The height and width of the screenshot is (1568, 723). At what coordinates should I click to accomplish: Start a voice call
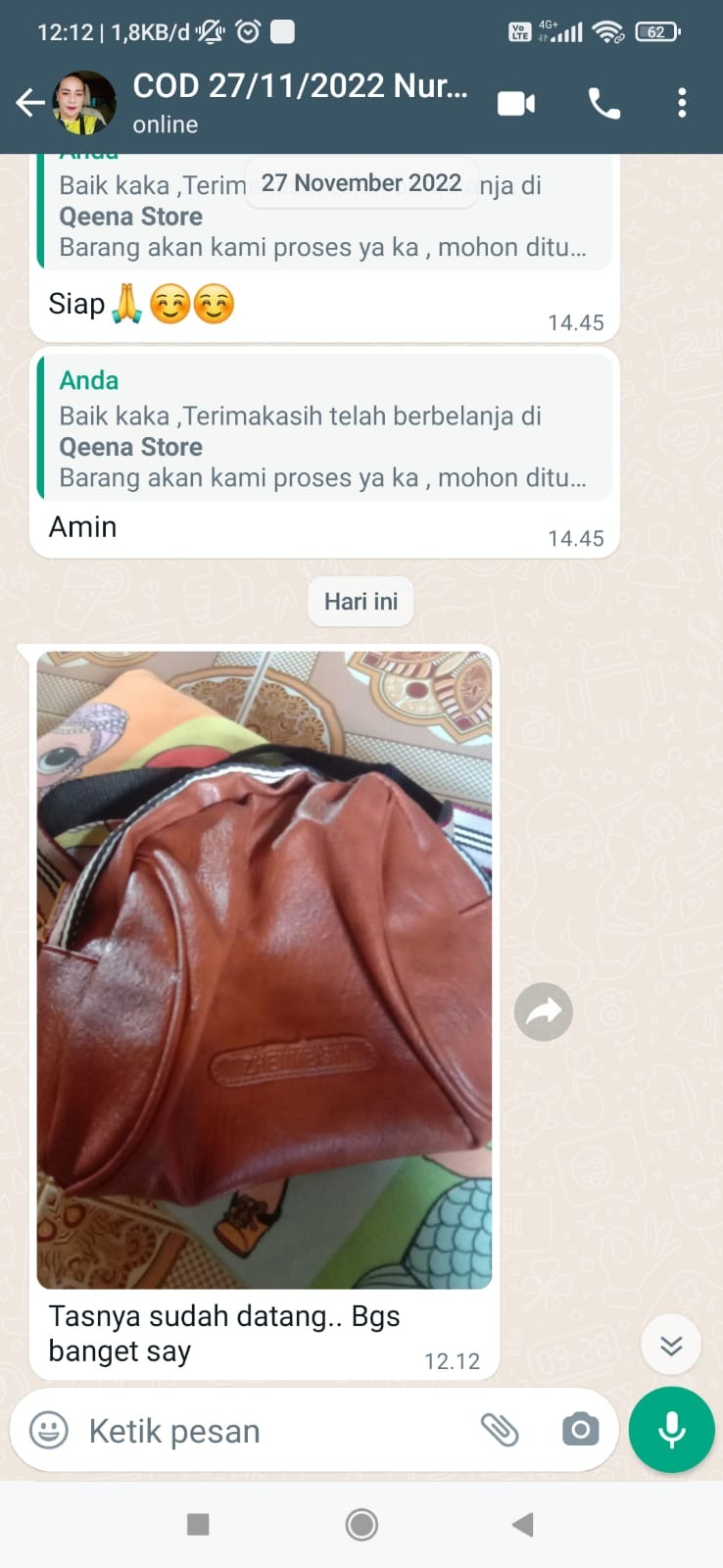click(603, 103)
